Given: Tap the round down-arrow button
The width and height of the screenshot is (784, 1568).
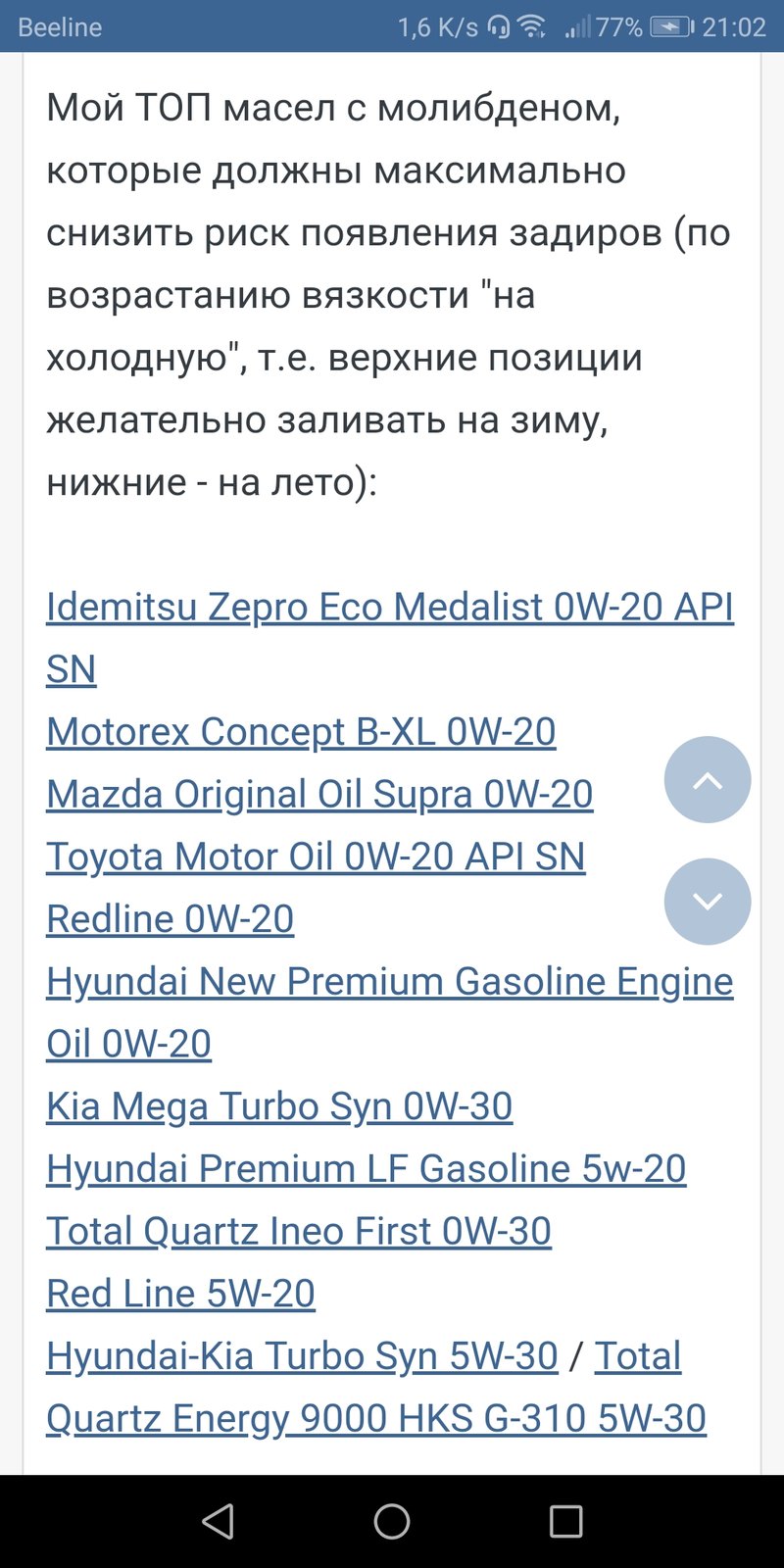Looking at the screenshot, I should click(708, 902).
